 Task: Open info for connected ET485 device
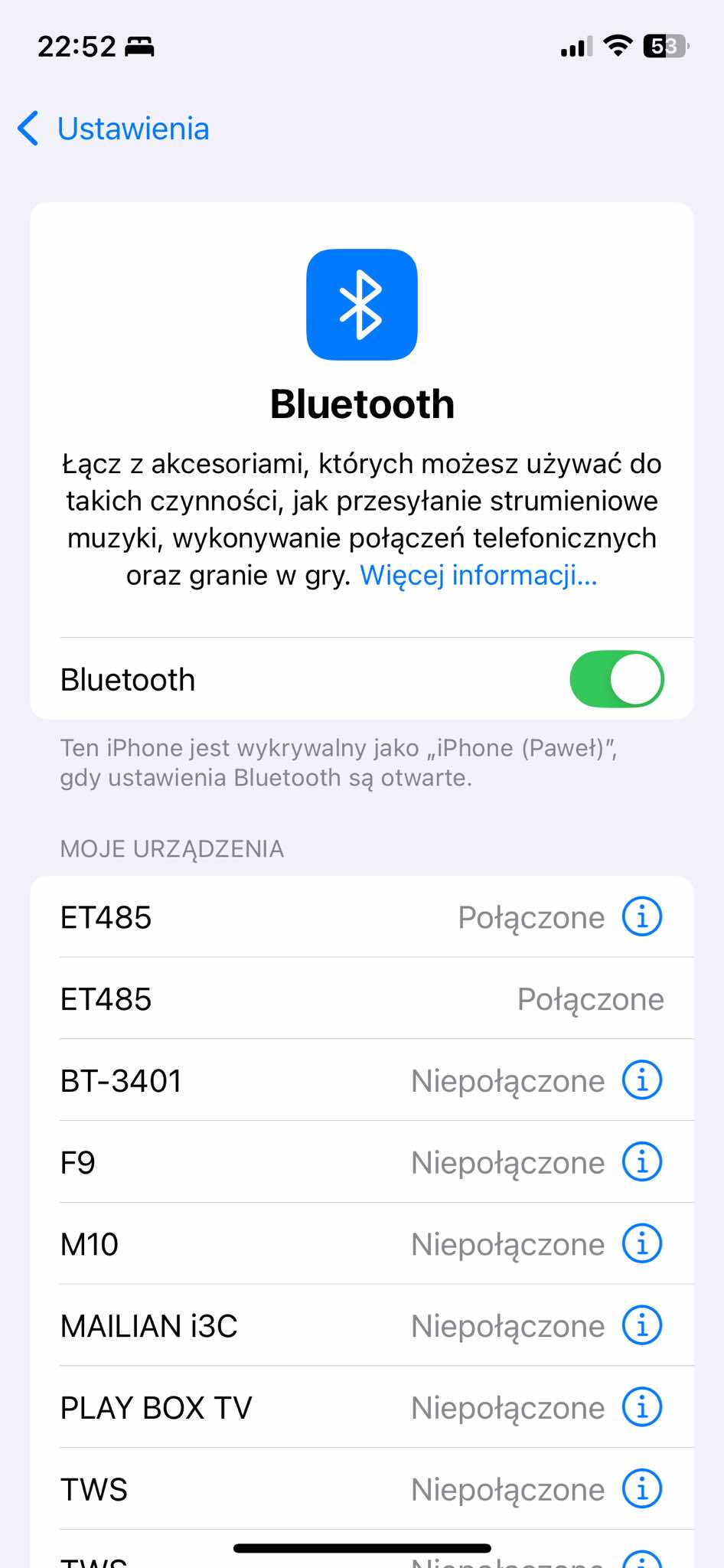[641, 916]
